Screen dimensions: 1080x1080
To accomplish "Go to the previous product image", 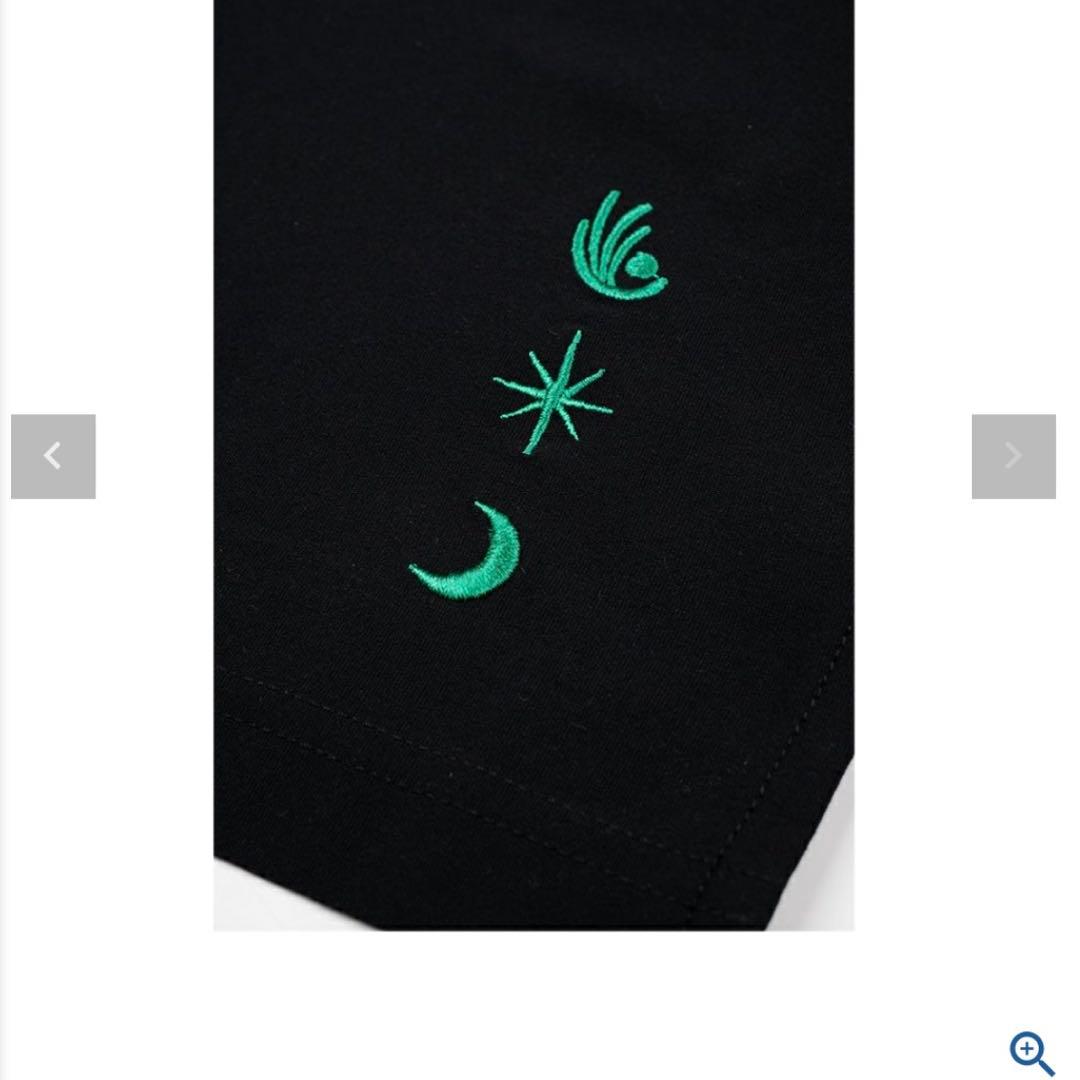I will click(x=53, y=456).
